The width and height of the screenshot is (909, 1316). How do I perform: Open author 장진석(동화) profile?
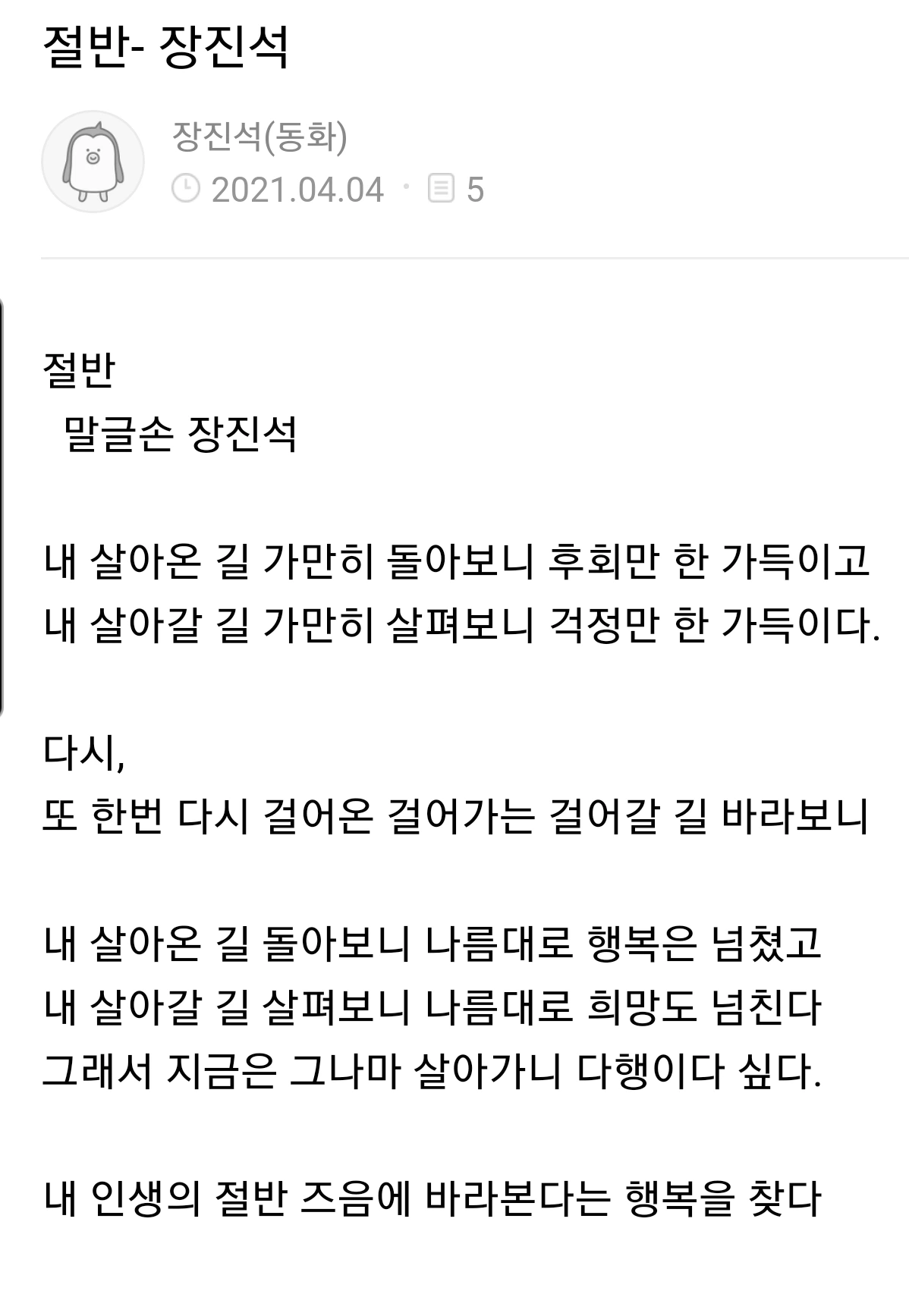tap(259, 137)
